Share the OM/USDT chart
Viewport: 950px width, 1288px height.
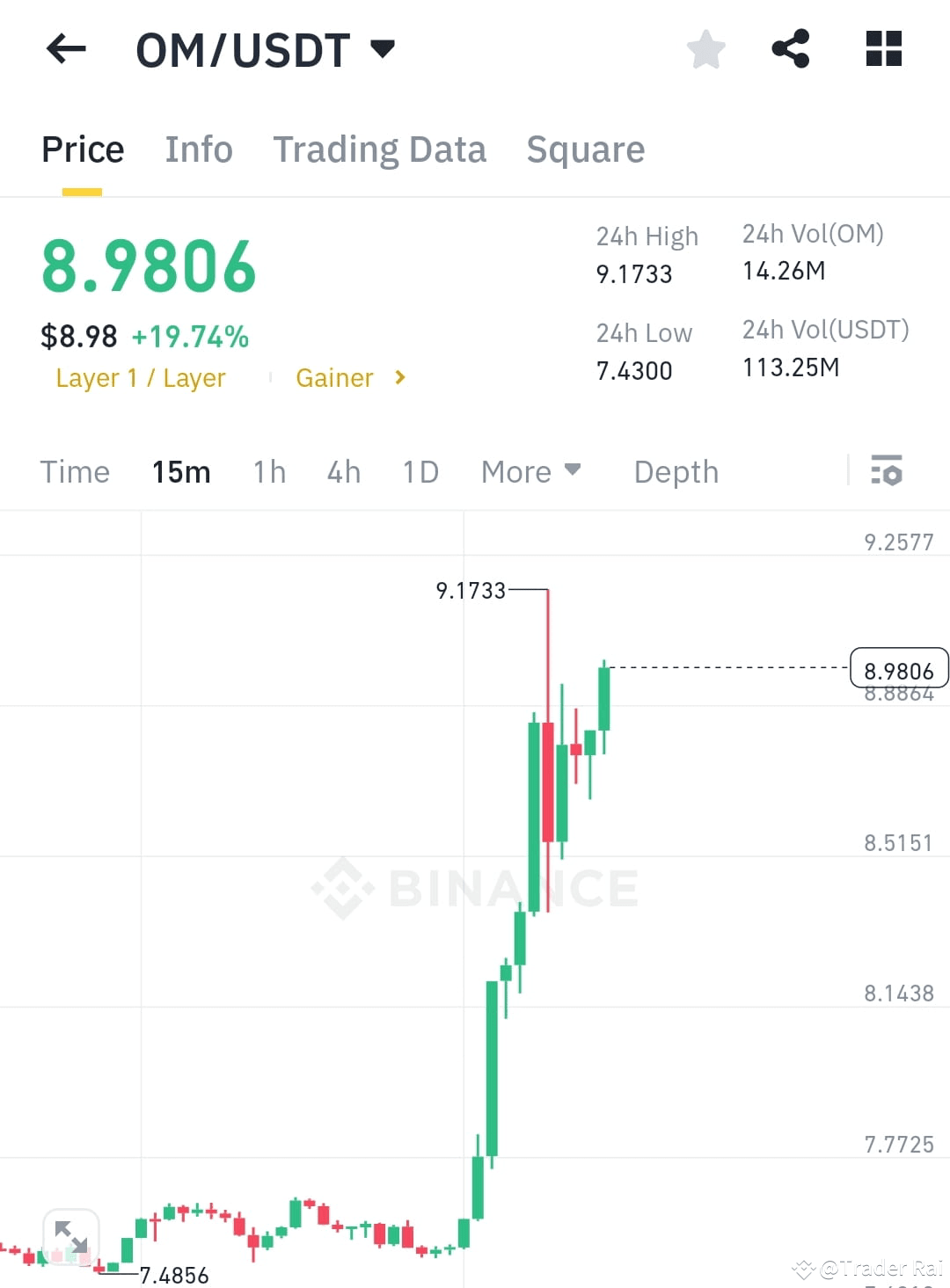click(791, 49)
